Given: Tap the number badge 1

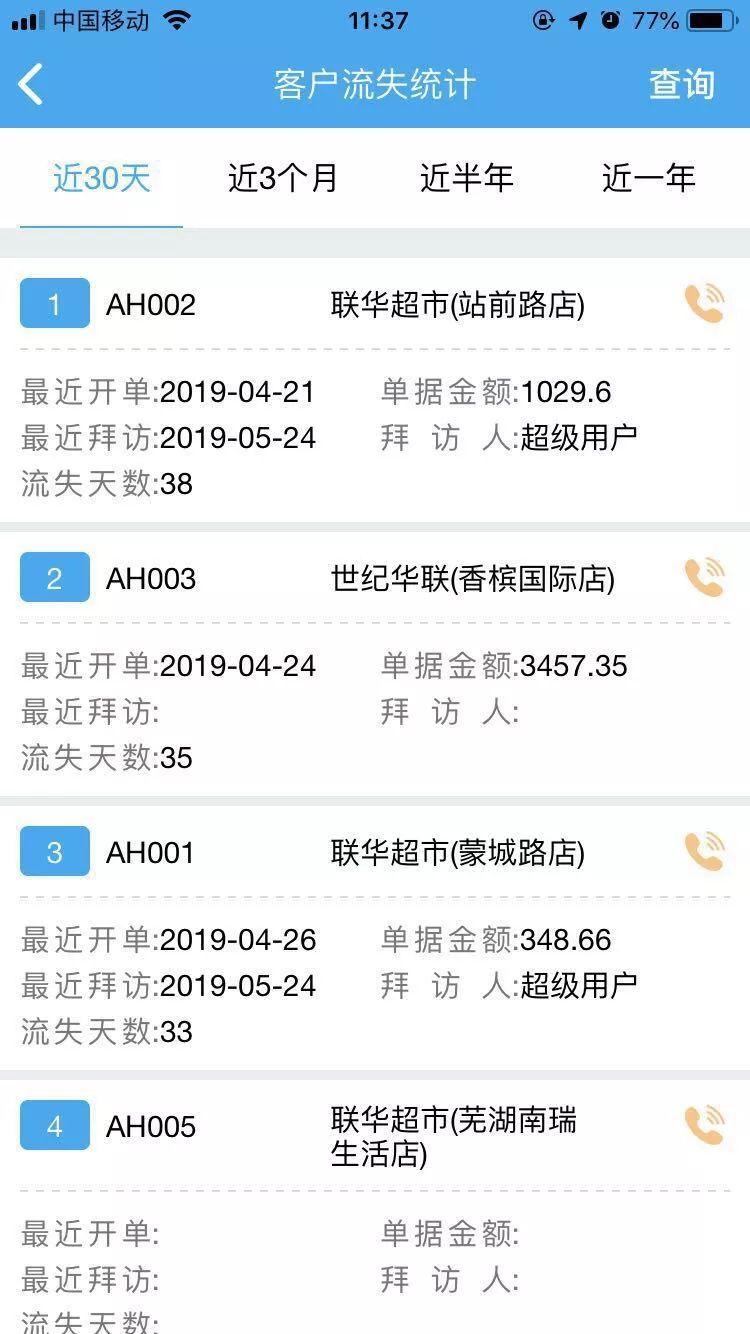Looking at the screenshot, I should (55, 303).
